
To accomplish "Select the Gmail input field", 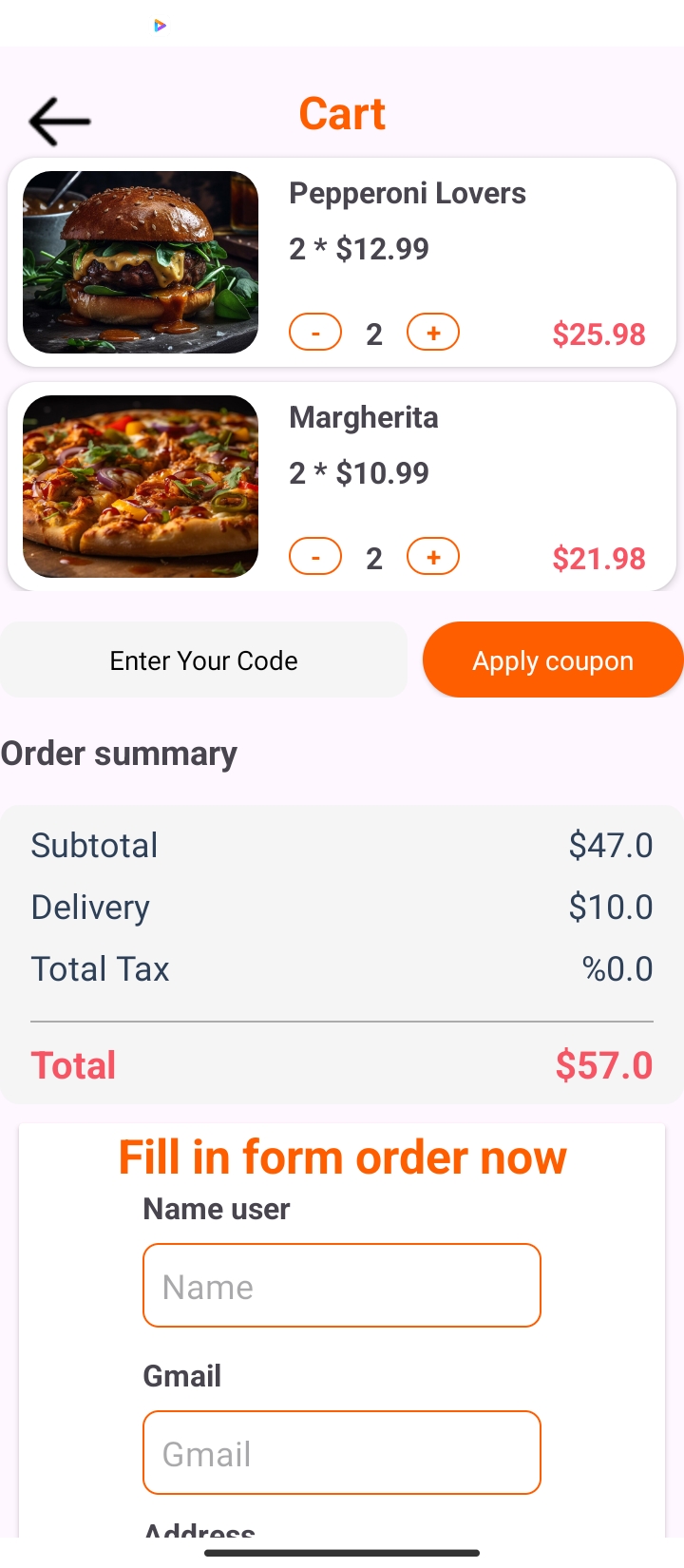I will 342,1453.
